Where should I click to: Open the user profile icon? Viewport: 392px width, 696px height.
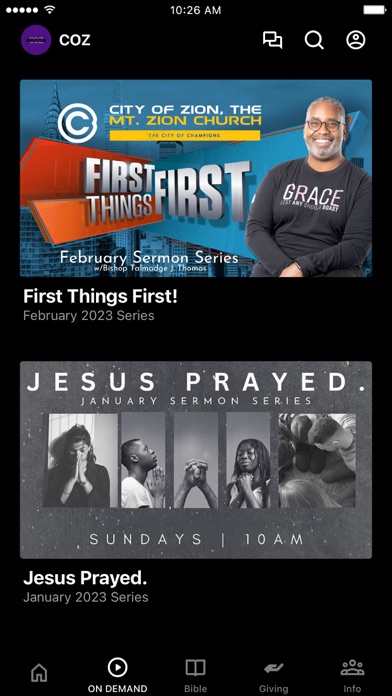pos(356,40)
